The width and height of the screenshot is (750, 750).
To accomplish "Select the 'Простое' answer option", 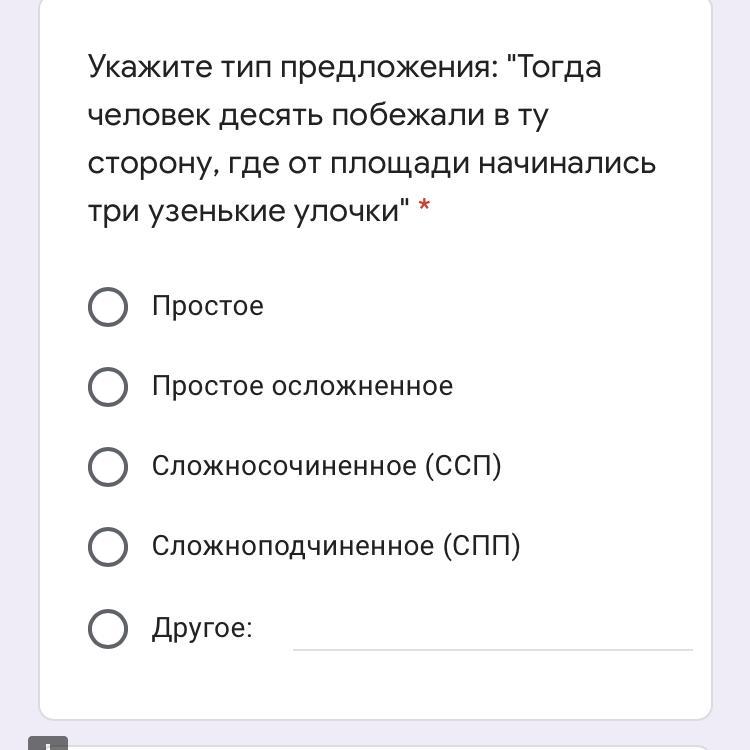I will 108,307.
